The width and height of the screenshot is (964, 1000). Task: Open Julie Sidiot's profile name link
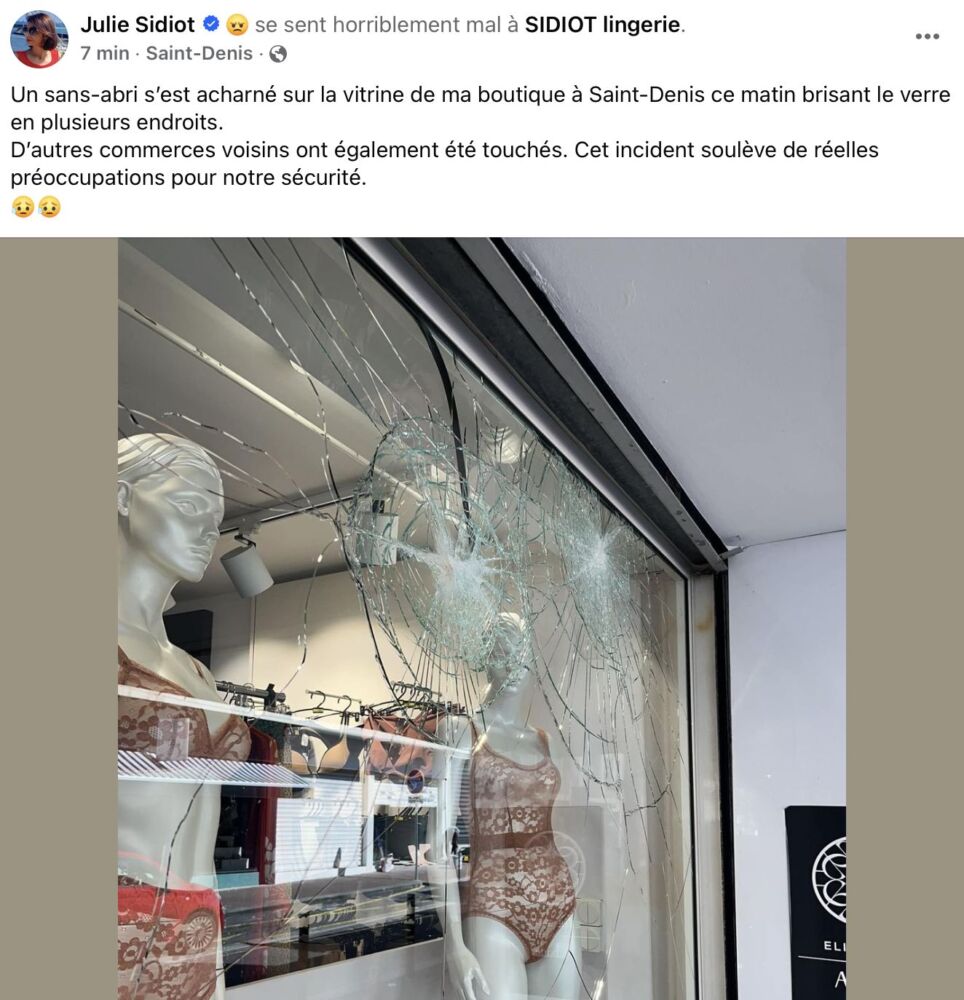pyautogui.click(x=138, y=25)
